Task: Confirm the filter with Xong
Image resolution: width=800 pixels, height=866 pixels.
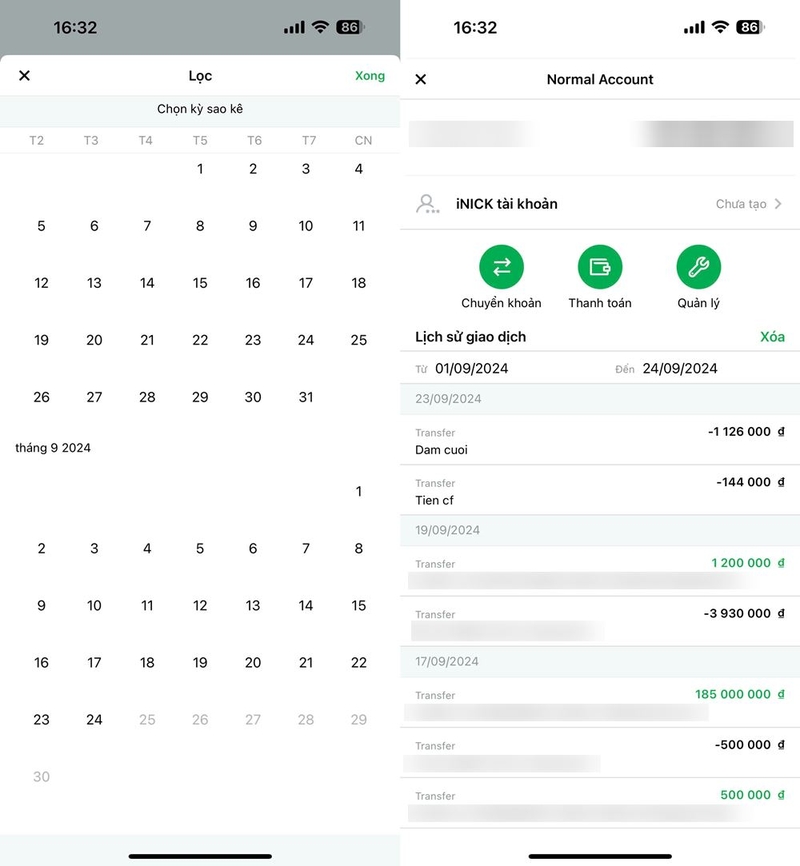Action: 369,76
